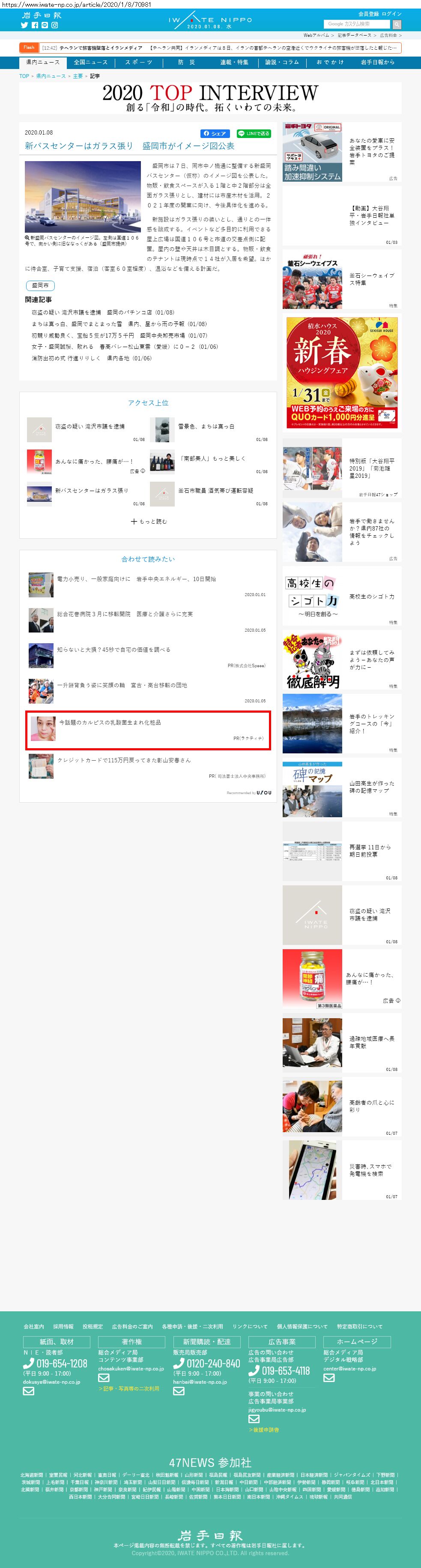421x1568 pixels.
Task: Open 高校生のシゴト力 feature card
Action: pos(341,597)
